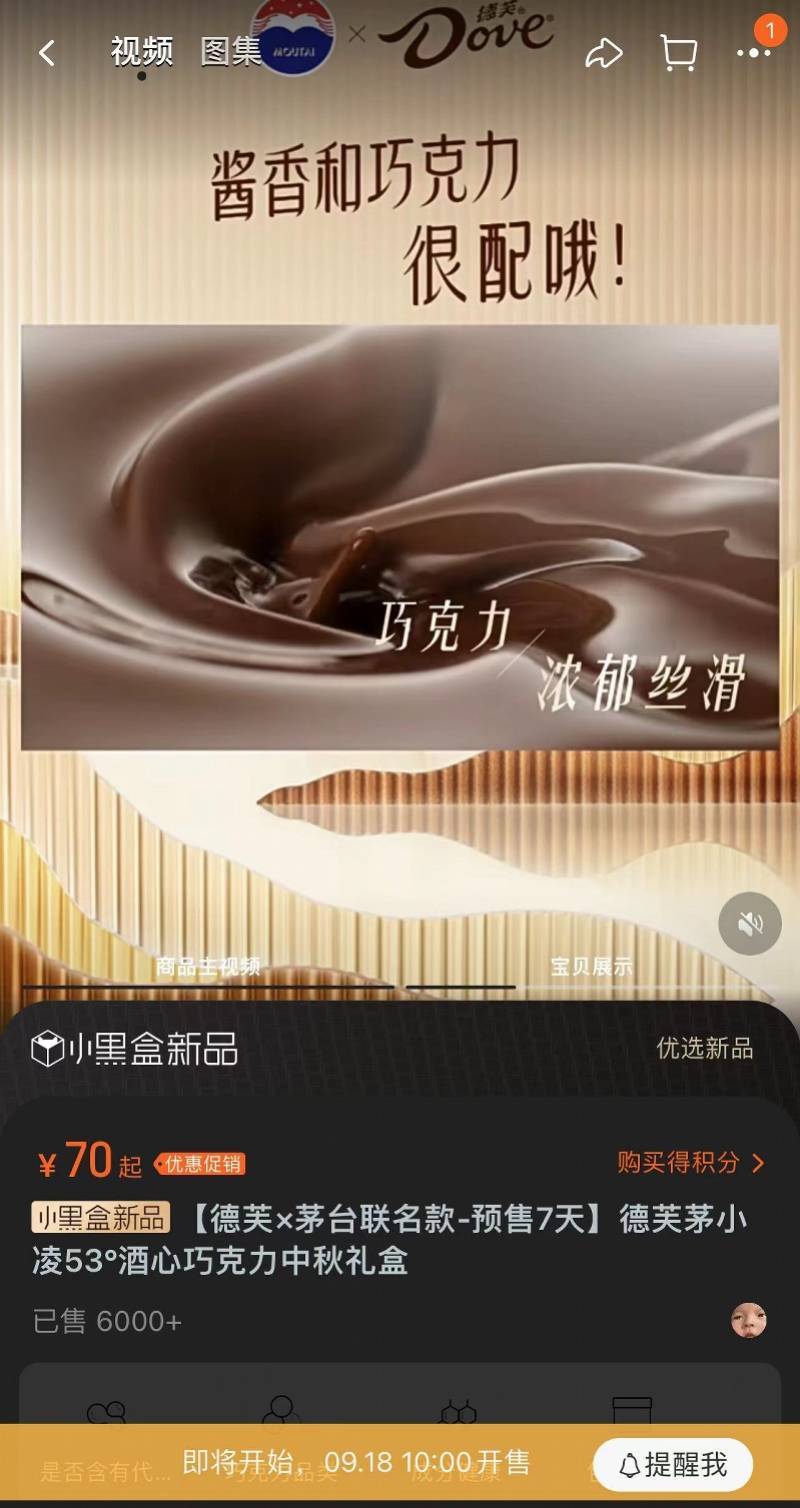Open the three-dot overflow menu
Screen dimensions: 800x1508
(753, 53)
